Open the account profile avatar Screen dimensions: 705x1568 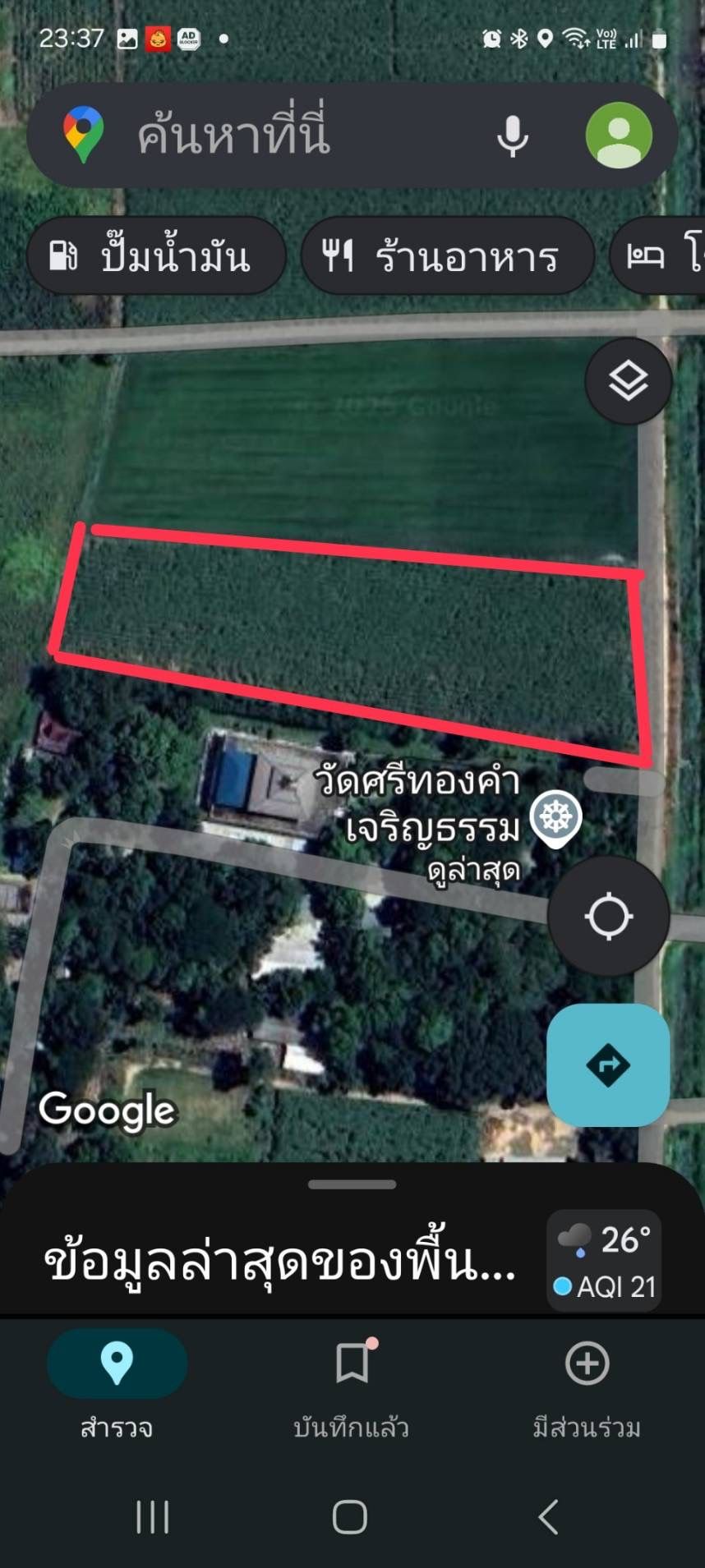[619, 136]
